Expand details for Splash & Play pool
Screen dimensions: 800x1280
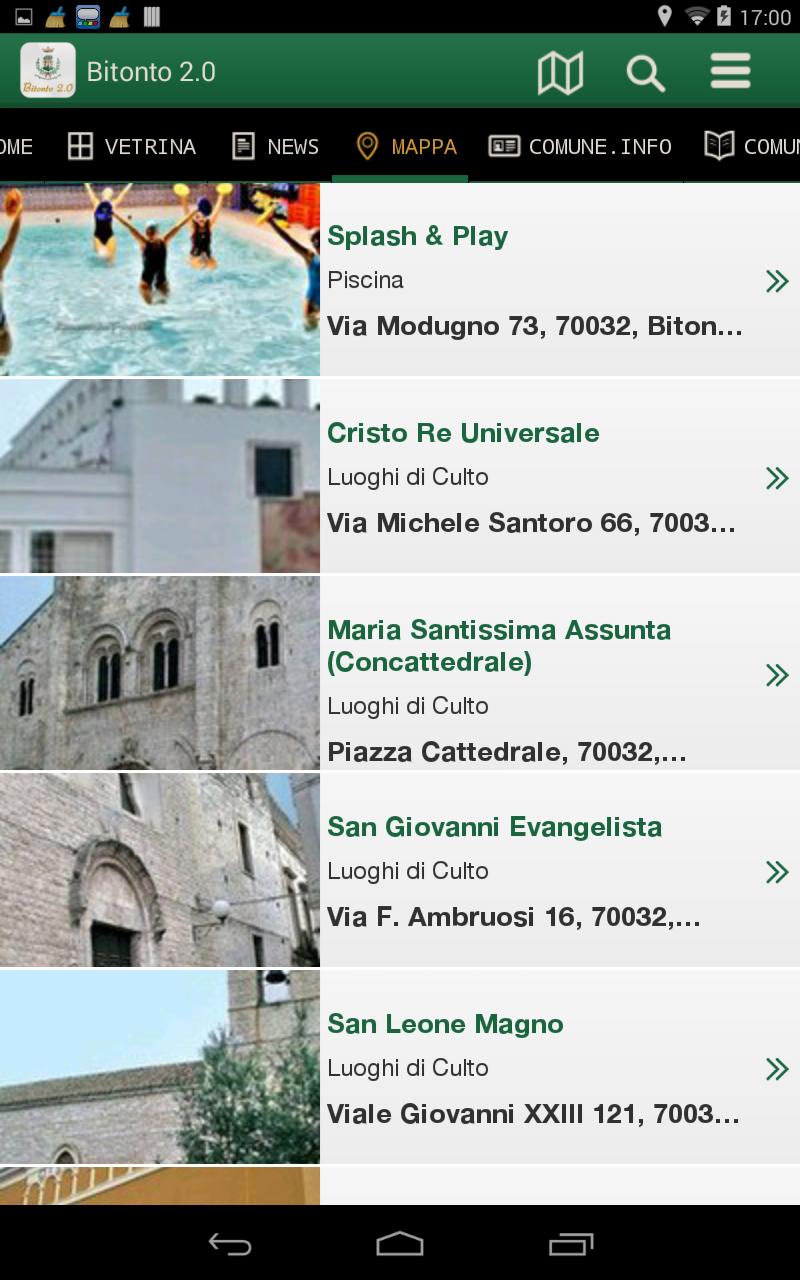778,281
